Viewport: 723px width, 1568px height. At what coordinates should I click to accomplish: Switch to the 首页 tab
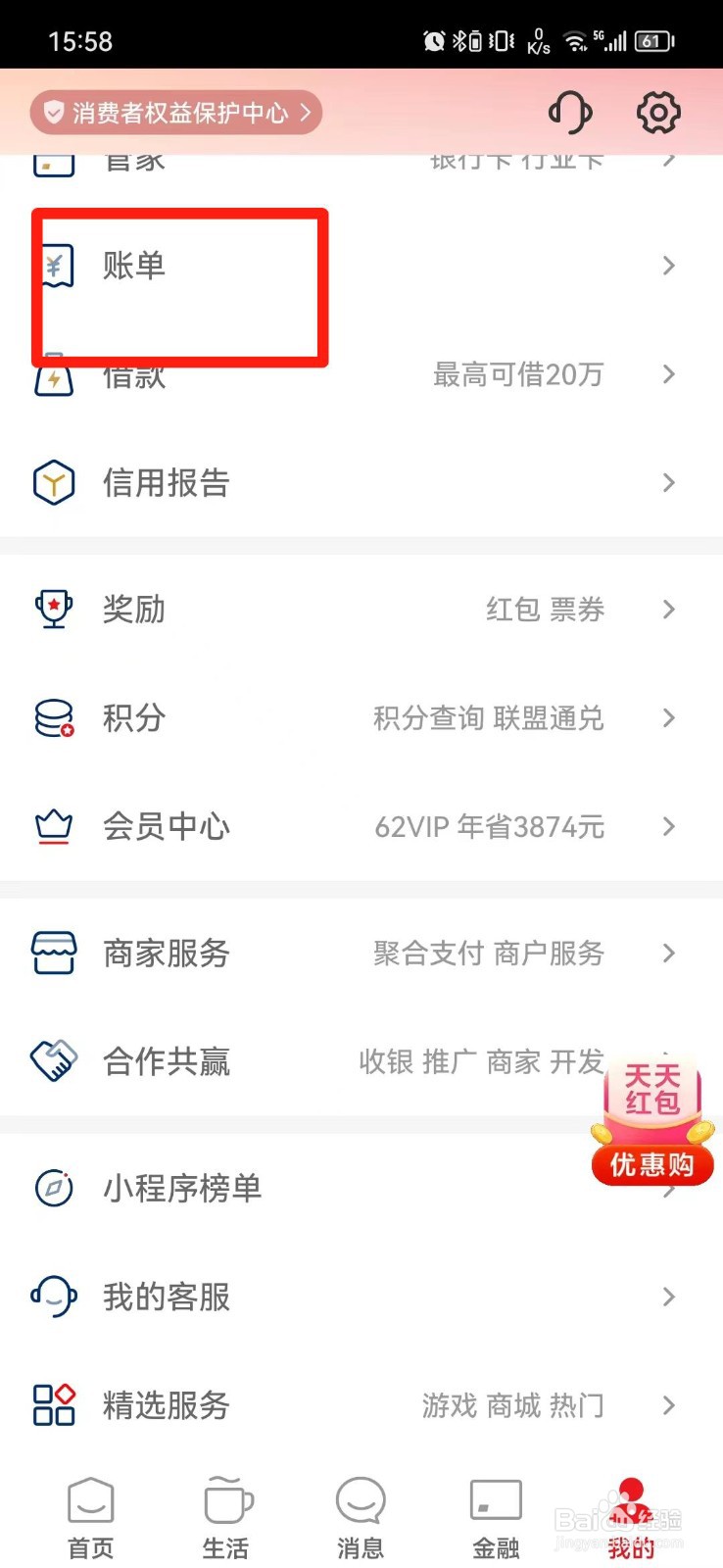coord(90,1519)
